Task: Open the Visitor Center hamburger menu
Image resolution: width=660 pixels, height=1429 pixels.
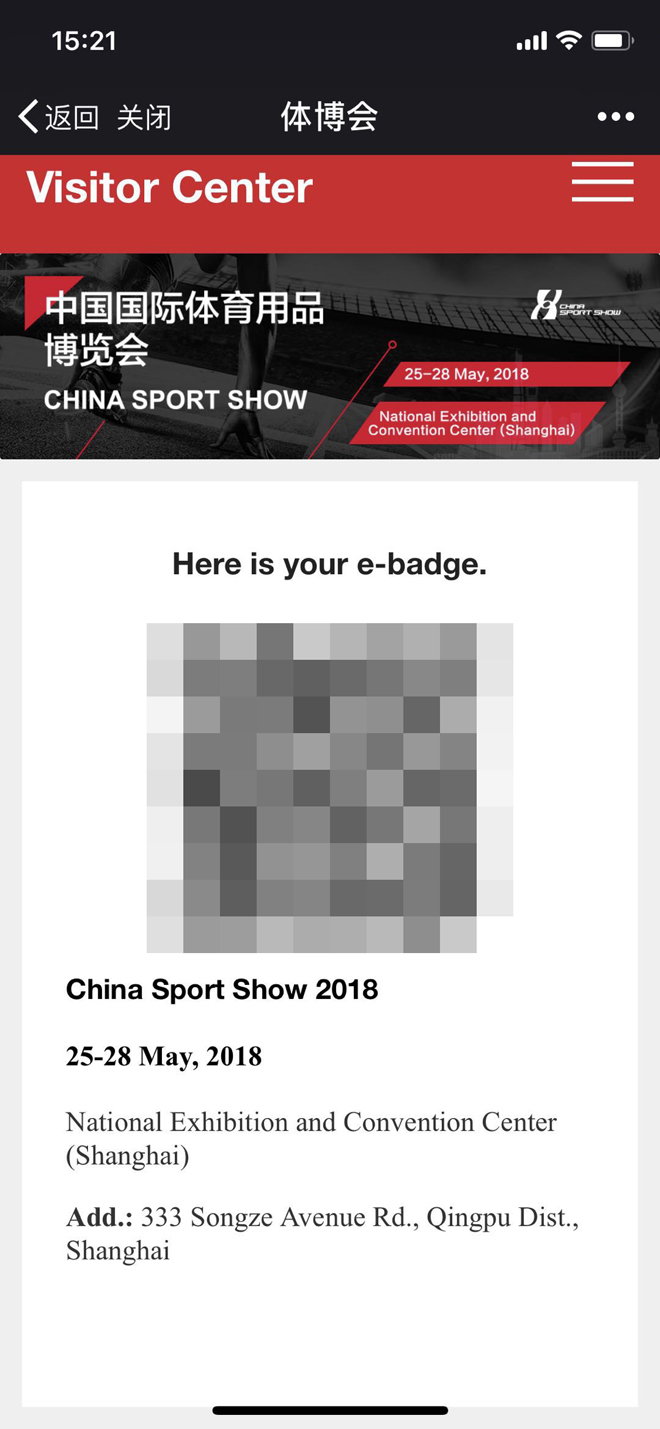Action: [602, 183]
